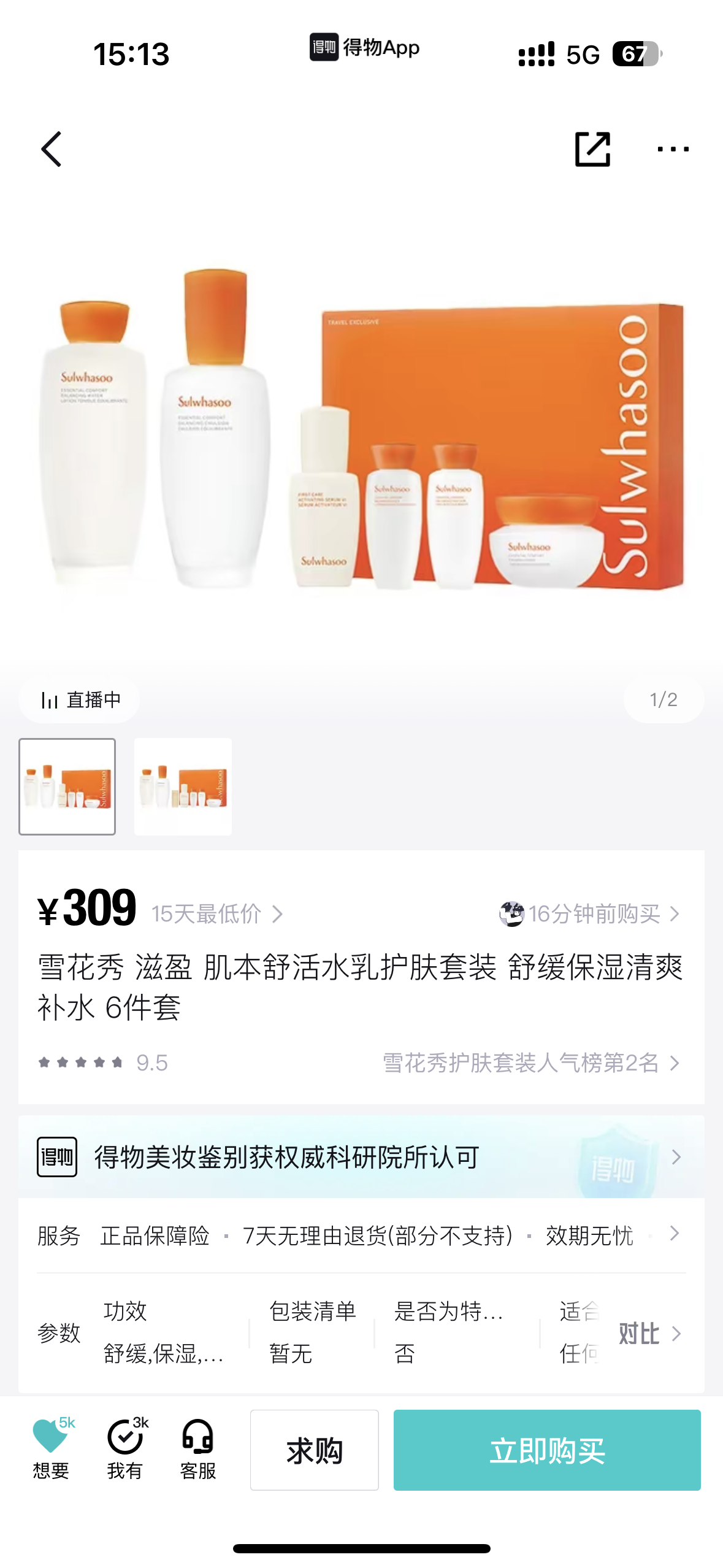The height and width of the screenshot is (1568, 723).
Task: Mark this product as 我有
Action: tap(125, 1449)
